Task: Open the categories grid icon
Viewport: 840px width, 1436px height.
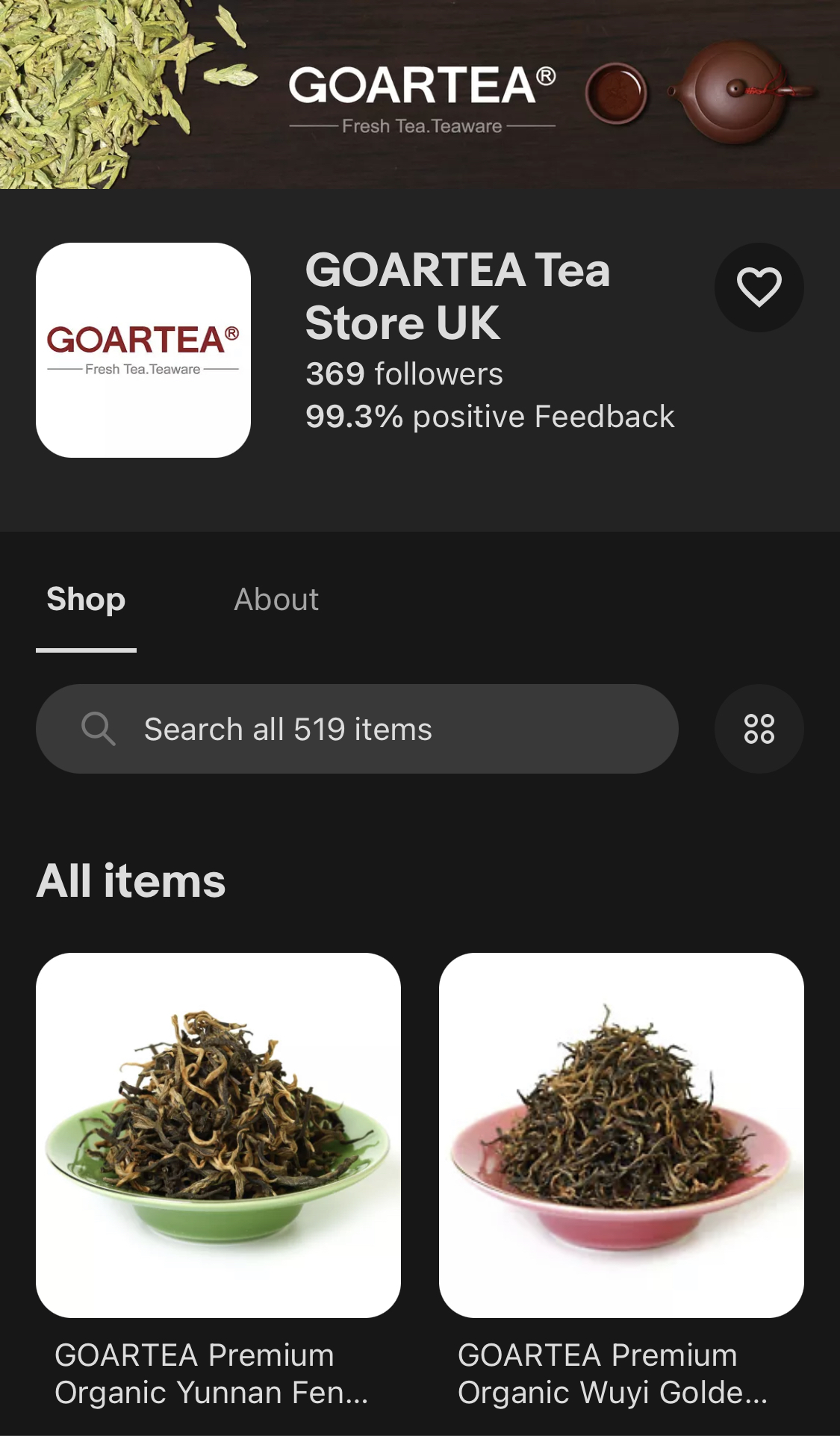Action: tap(759, 729)
